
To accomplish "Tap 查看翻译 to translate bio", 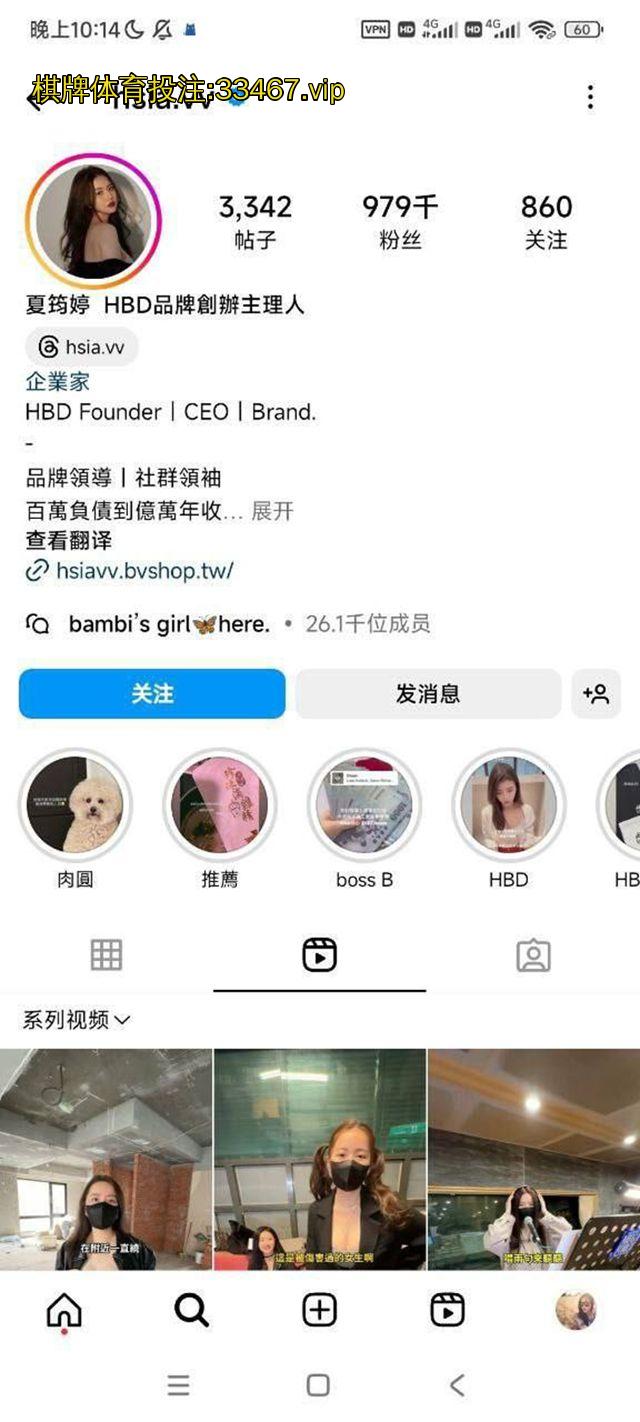I will 68,541.
